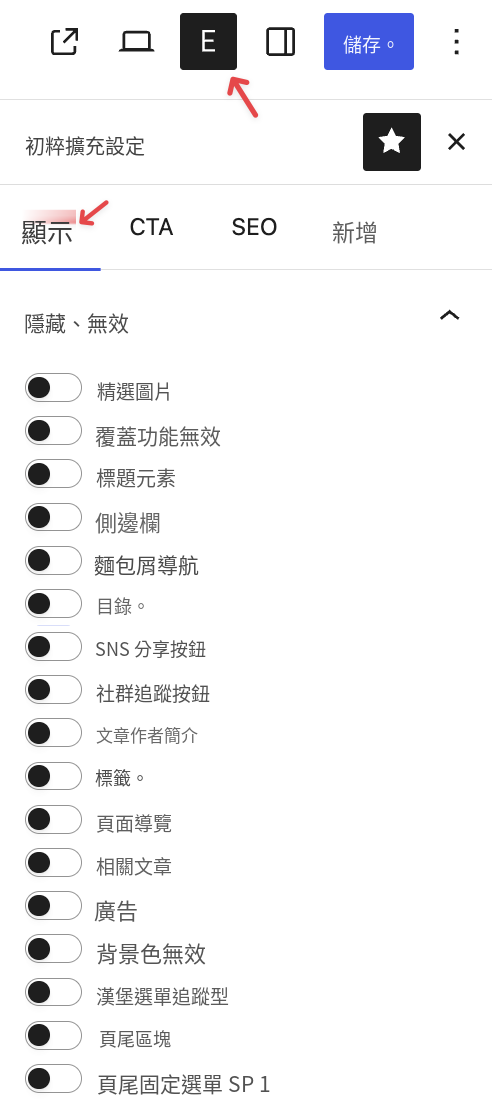Screen dimensions: 492x1104
Task: Collapse the 隱藏、無效 section
Action: 449,315
